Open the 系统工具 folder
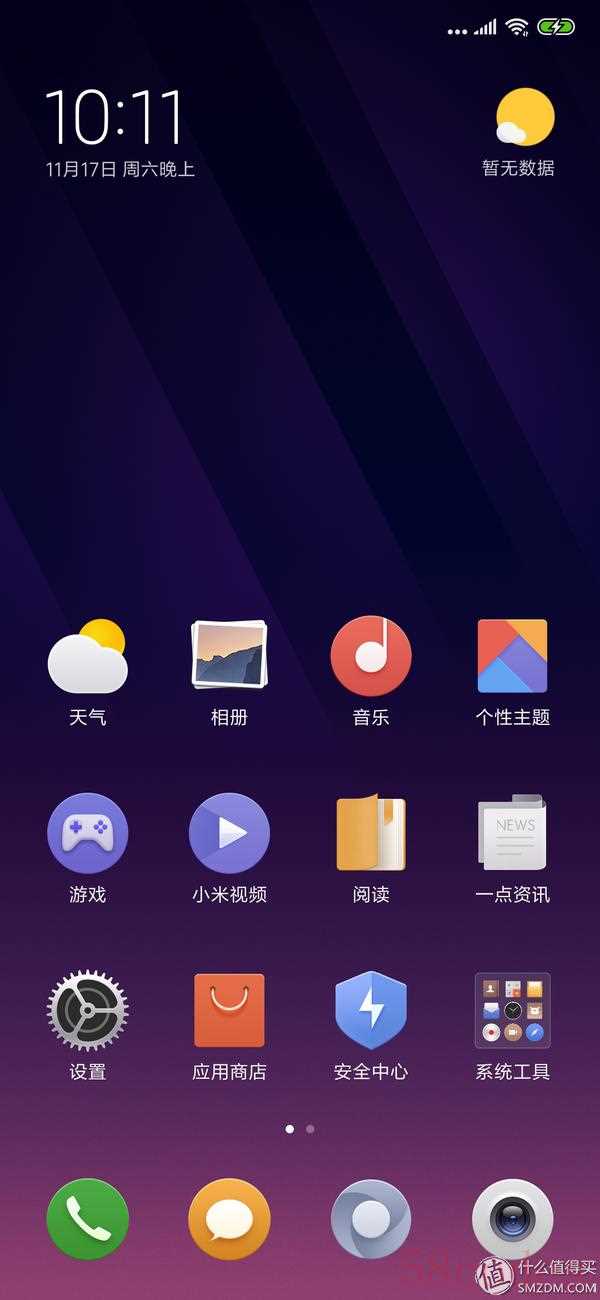600x1300 pixels. (512, 1010)
